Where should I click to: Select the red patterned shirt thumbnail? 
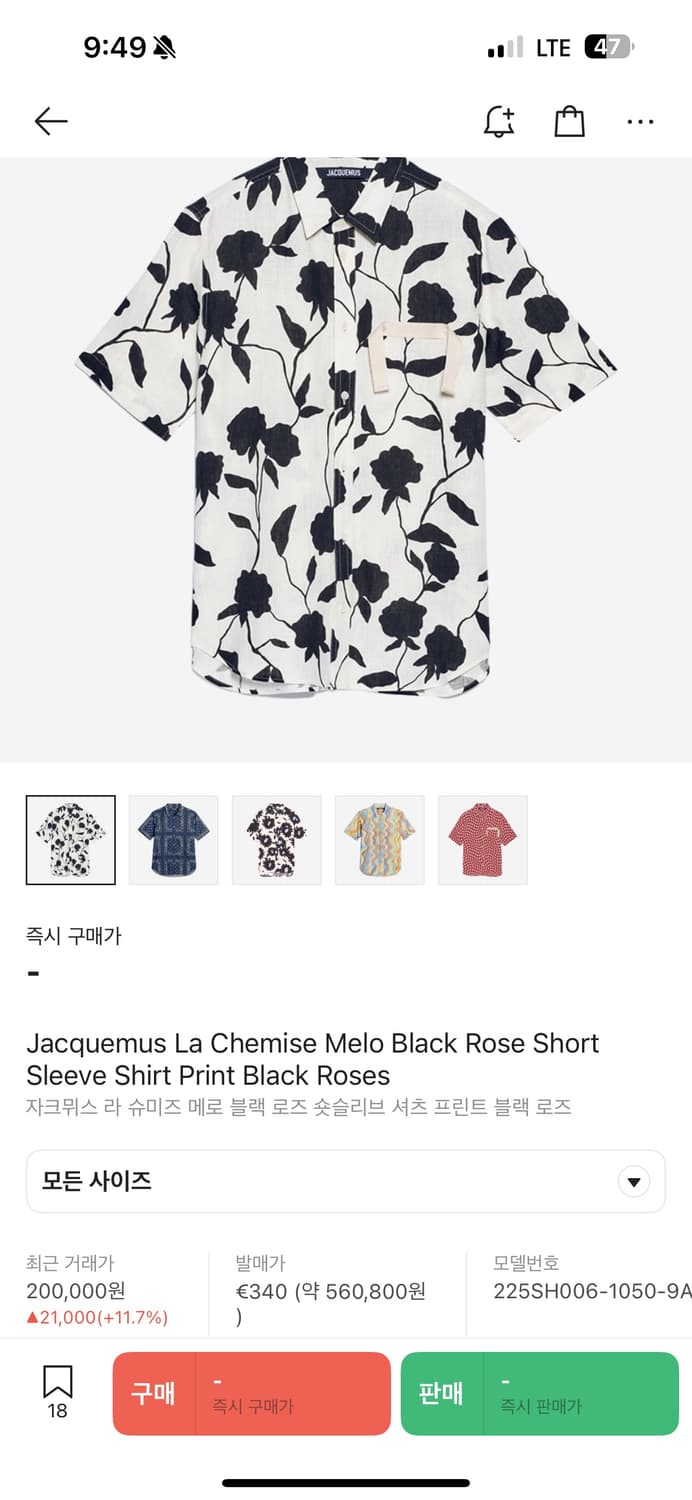pos(483,840)
